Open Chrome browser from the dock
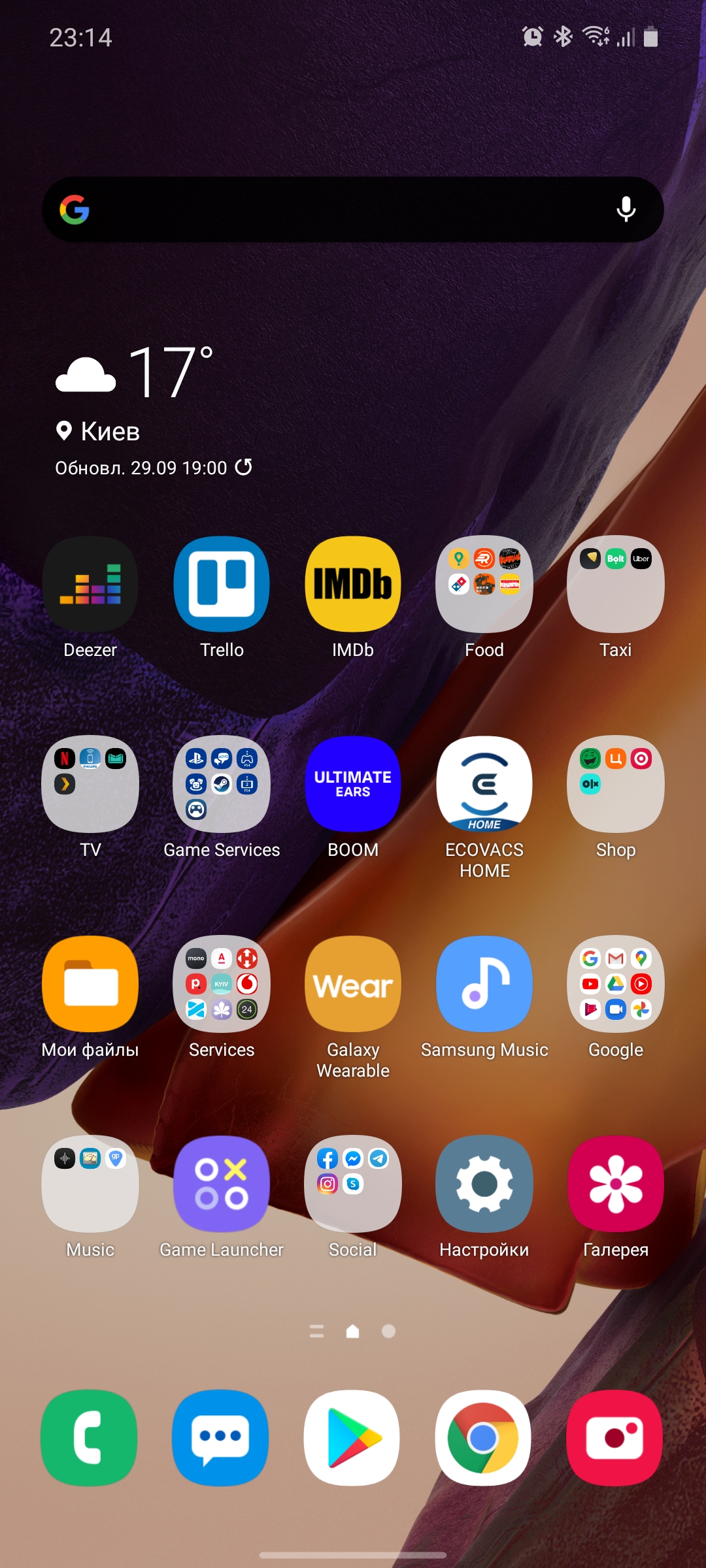 point(483,1437)
